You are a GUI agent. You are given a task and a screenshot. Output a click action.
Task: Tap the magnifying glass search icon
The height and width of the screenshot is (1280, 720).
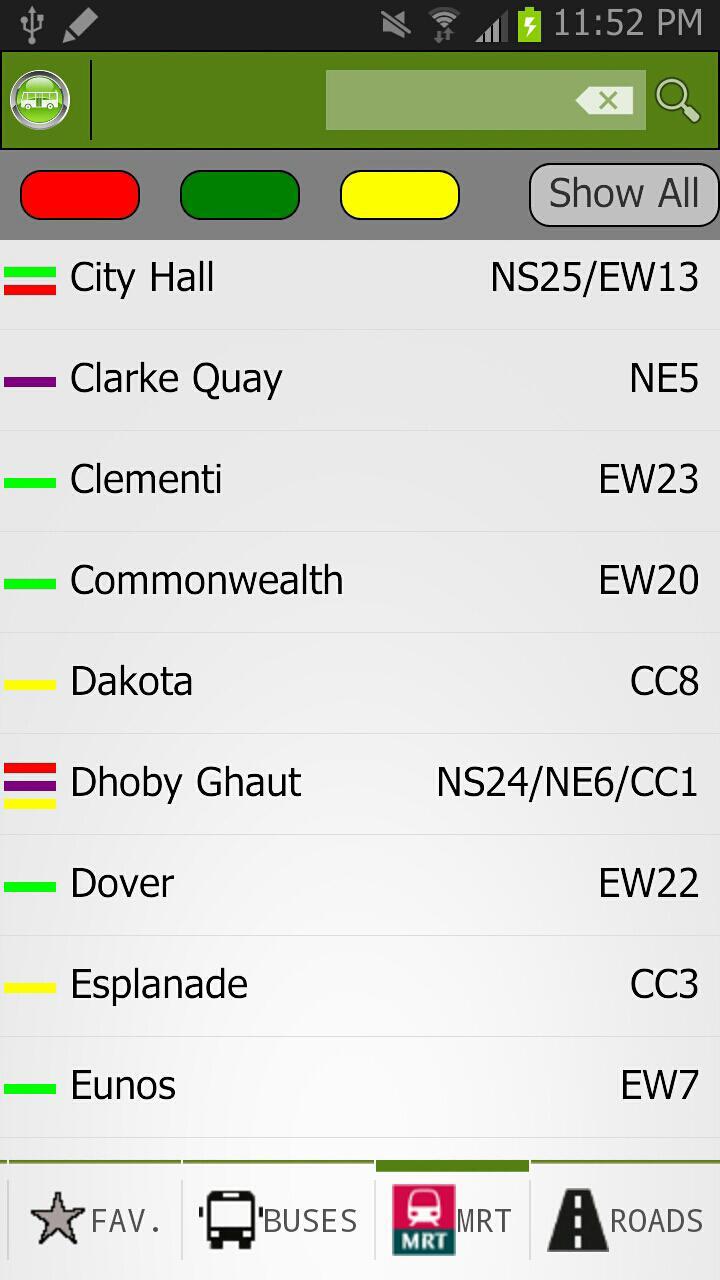(677, 100)
